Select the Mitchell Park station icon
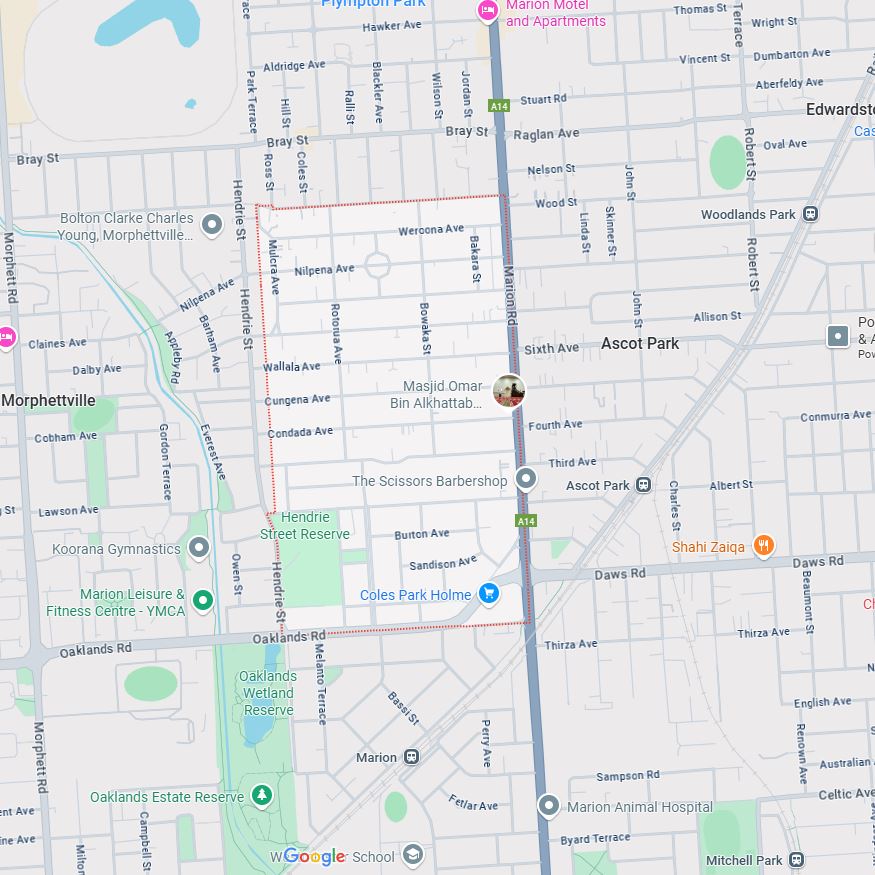The width and height of the screenshot is (875, 875). pos(796,859)
